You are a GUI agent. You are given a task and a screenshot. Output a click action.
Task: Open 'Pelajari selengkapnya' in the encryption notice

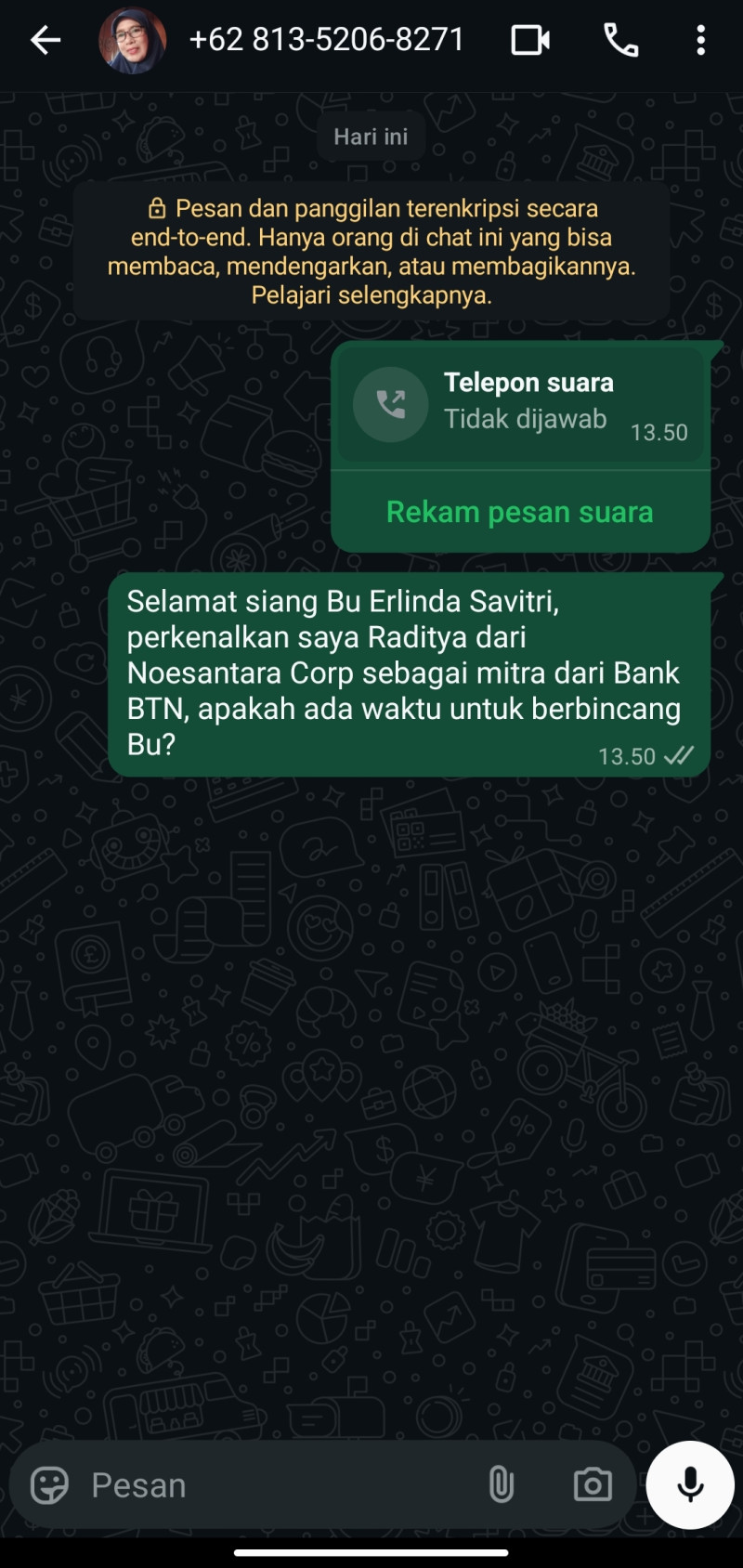(371, 296)
